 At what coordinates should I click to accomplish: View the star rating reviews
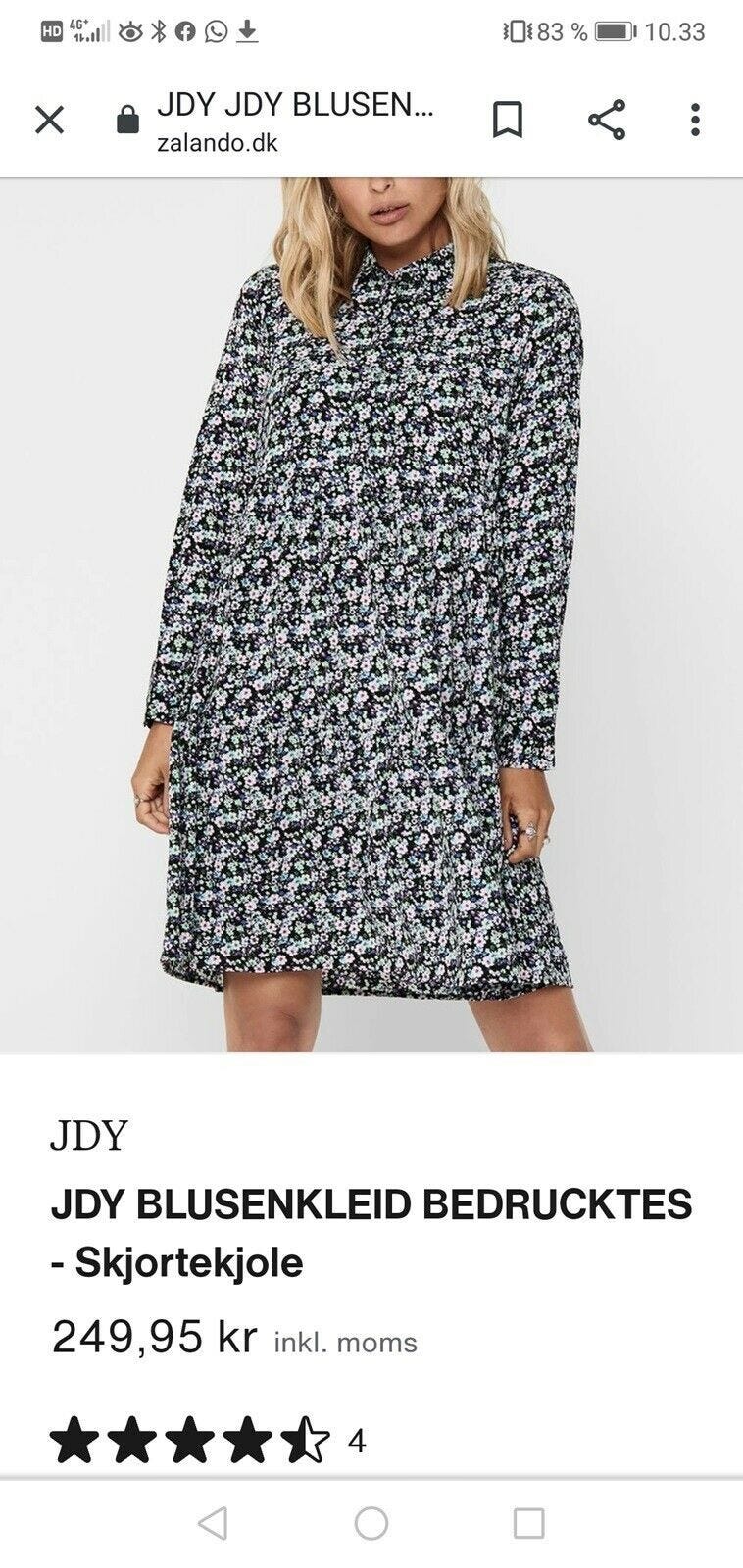click(x=190, y=1440)
